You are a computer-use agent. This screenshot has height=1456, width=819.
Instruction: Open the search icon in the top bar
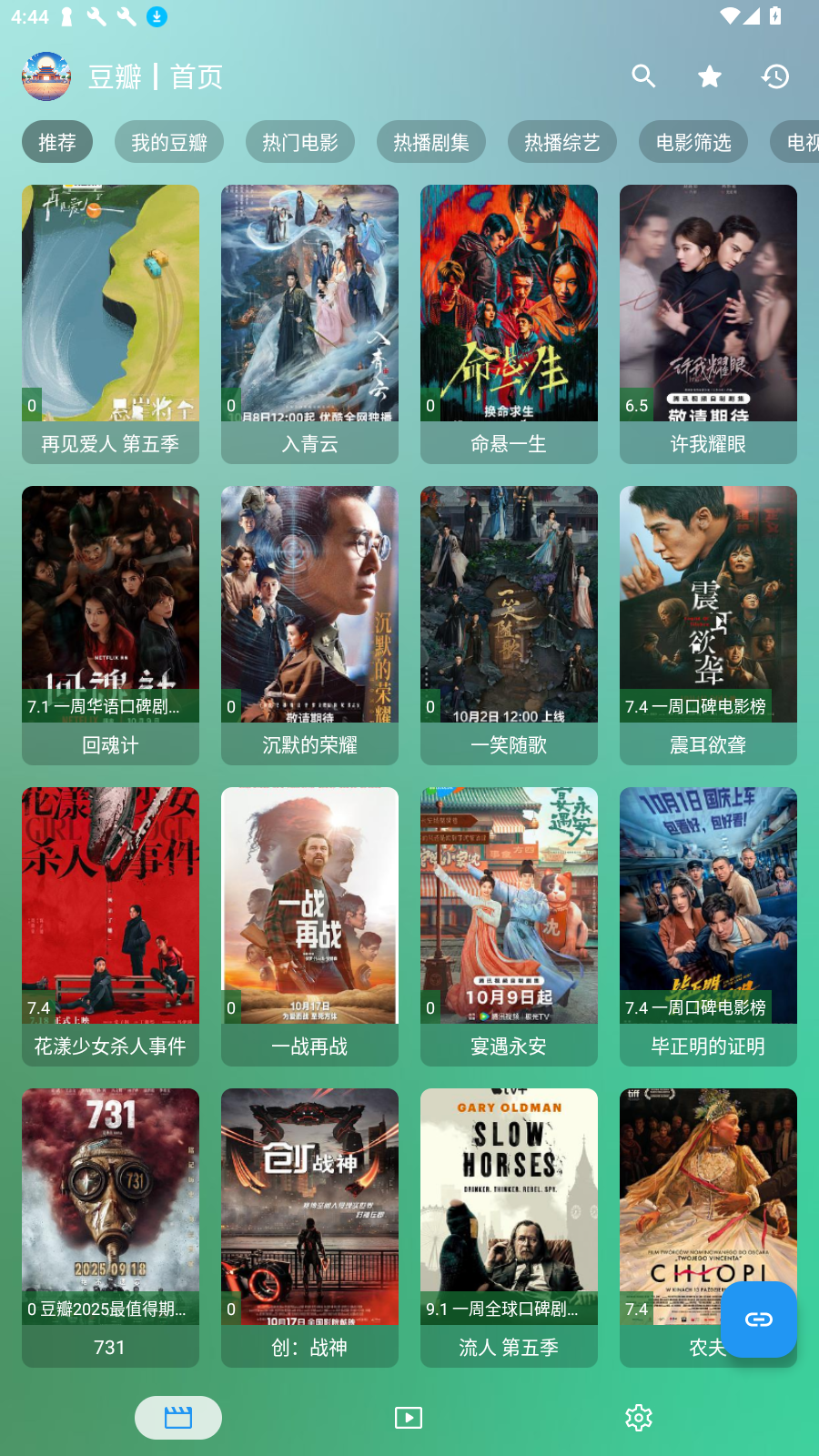pyautogui.click(x=643, y=76)
